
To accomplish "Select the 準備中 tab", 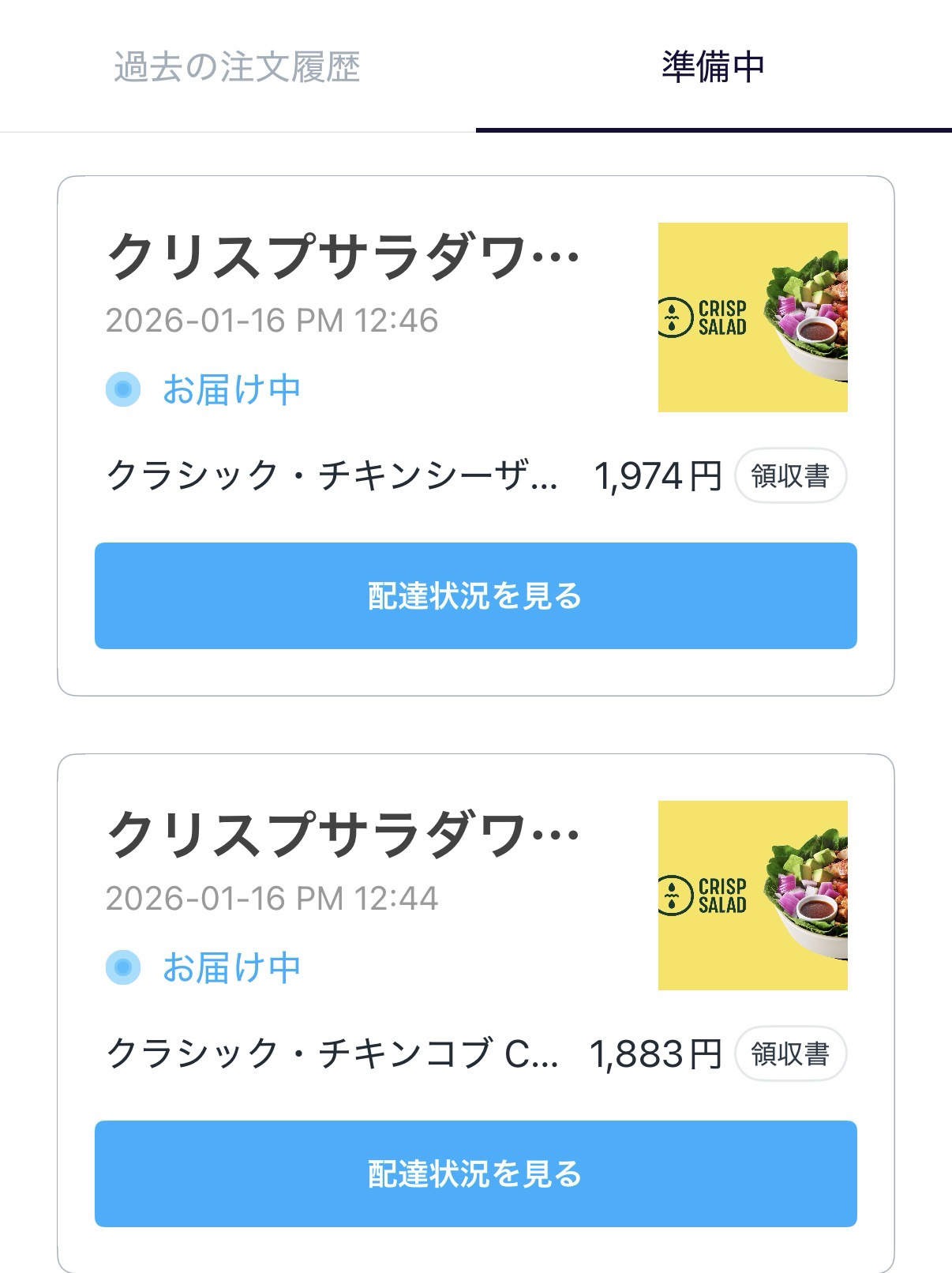I will click(713, 67).
